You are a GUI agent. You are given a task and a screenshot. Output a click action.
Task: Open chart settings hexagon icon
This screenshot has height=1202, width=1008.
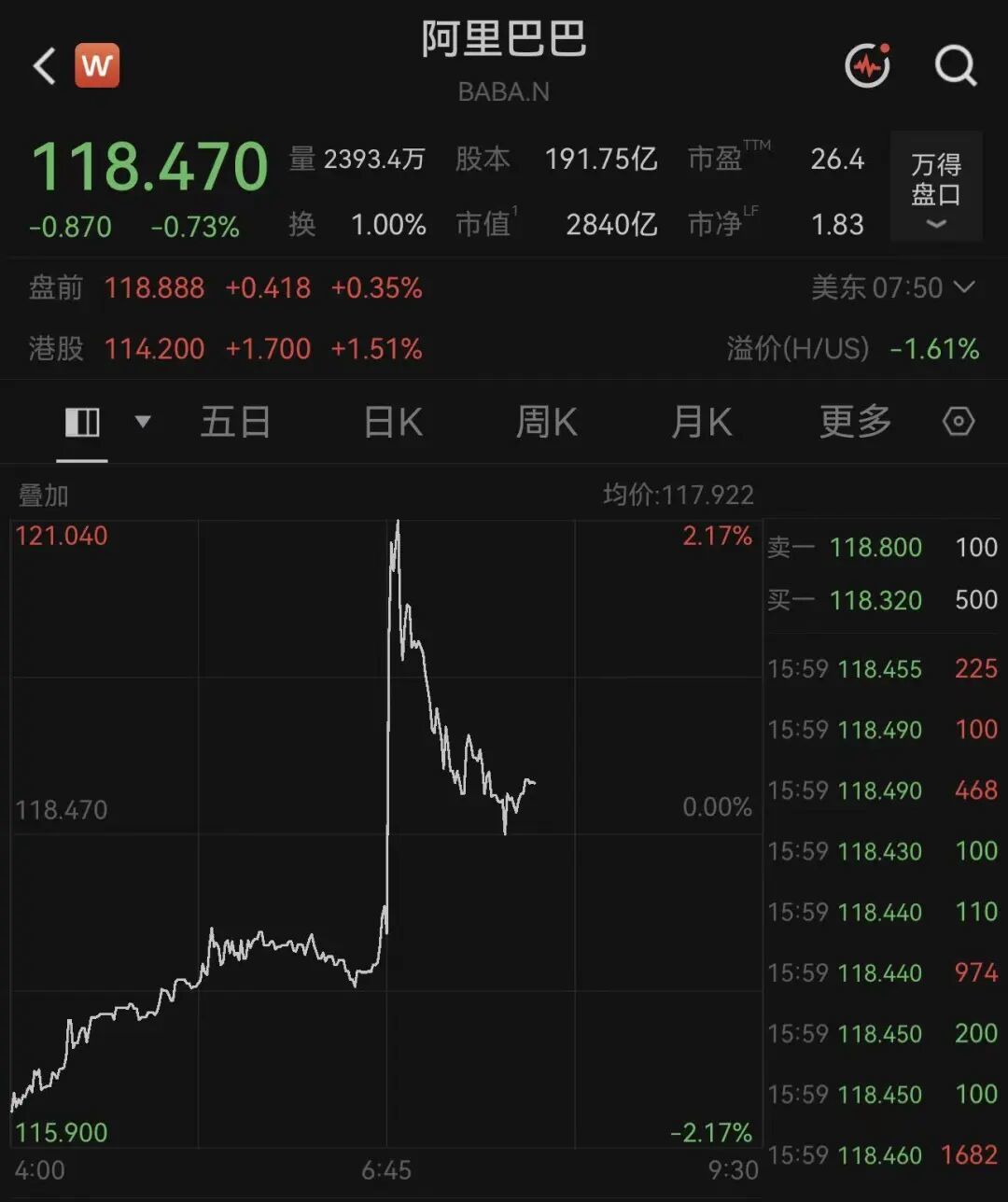click(959, 423)
